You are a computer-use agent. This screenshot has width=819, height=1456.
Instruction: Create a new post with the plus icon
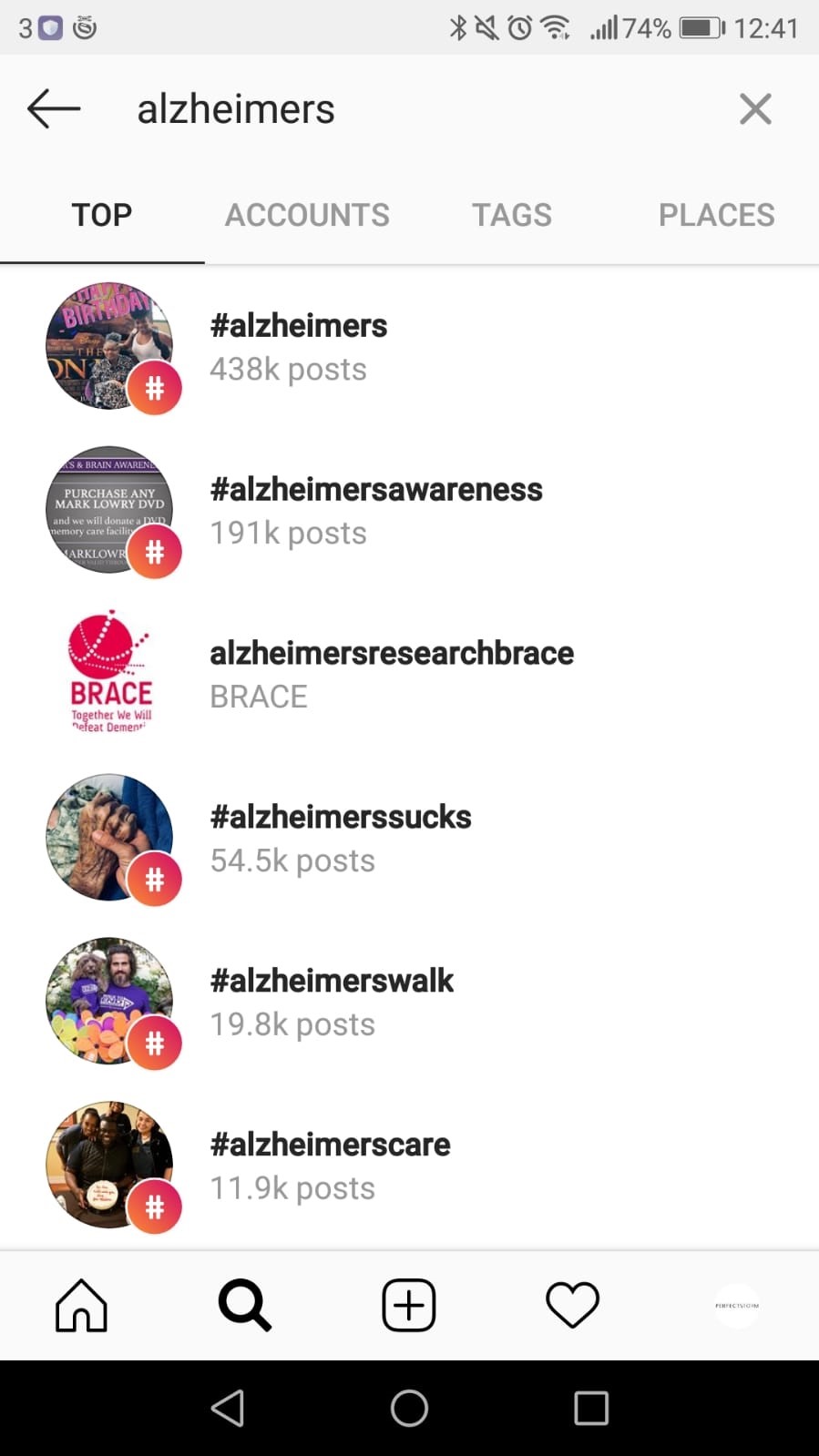tap(409, 1305)
